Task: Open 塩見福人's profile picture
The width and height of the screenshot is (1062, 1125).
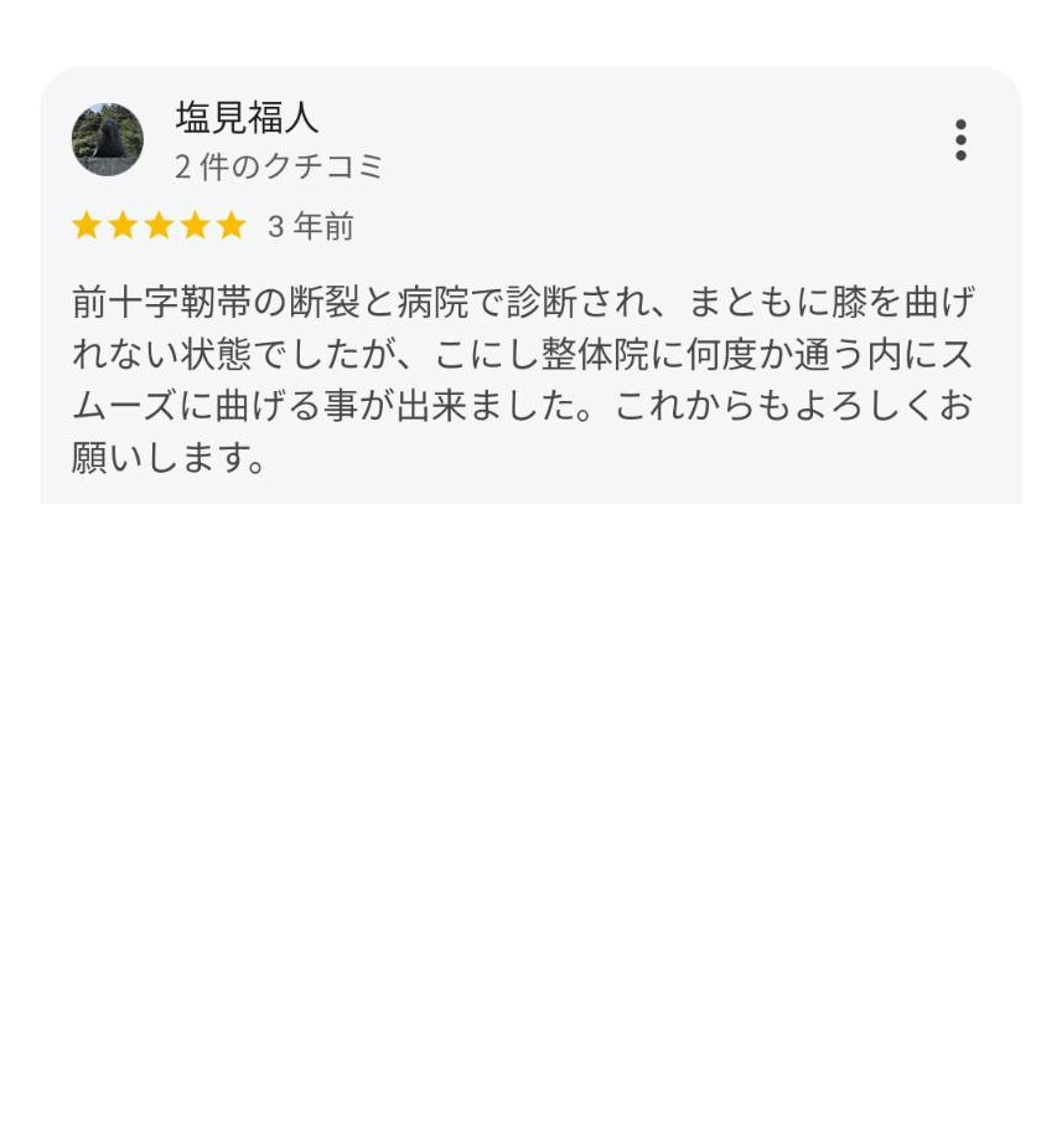Action: [107, 140]
